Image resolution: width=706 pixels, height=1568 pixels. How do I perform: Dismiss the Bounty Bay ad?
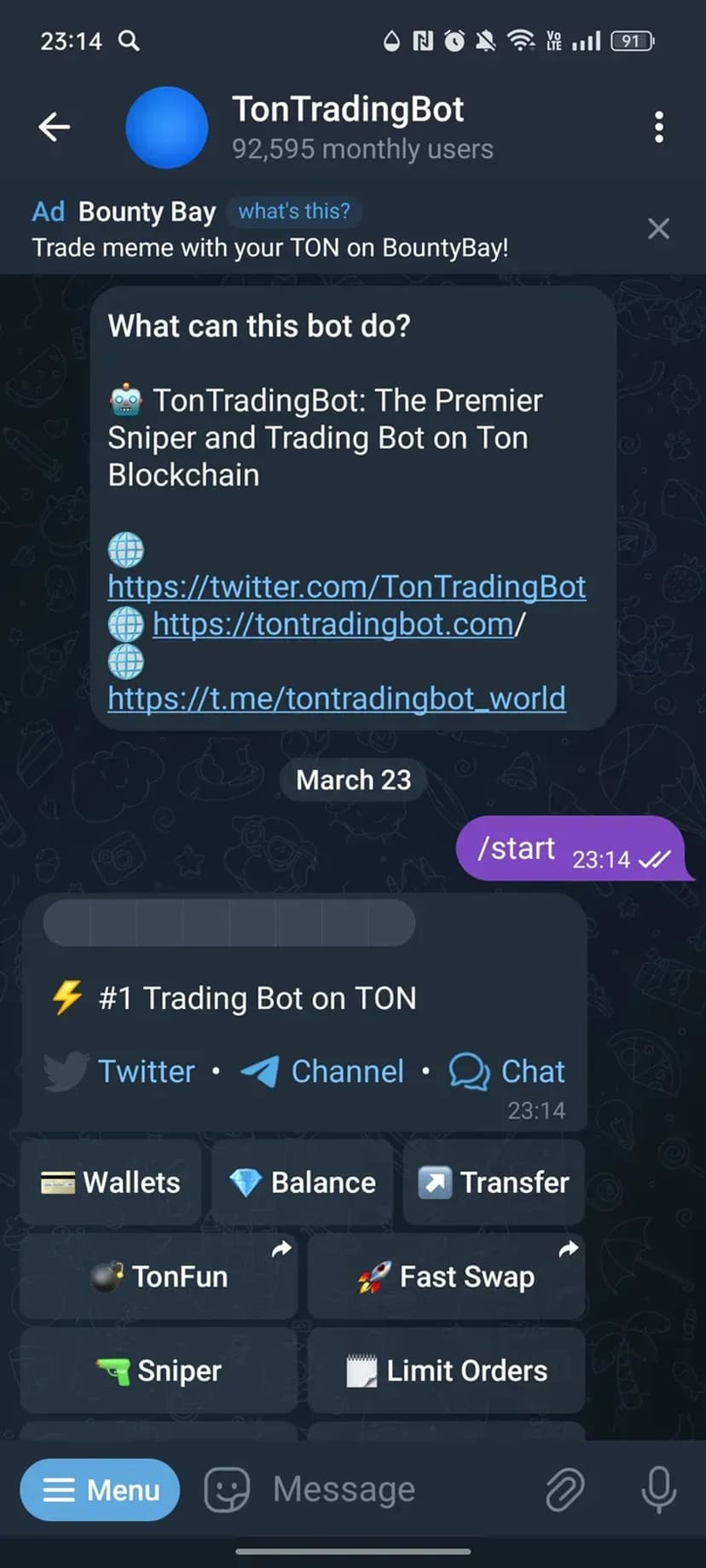click(658, 228)
